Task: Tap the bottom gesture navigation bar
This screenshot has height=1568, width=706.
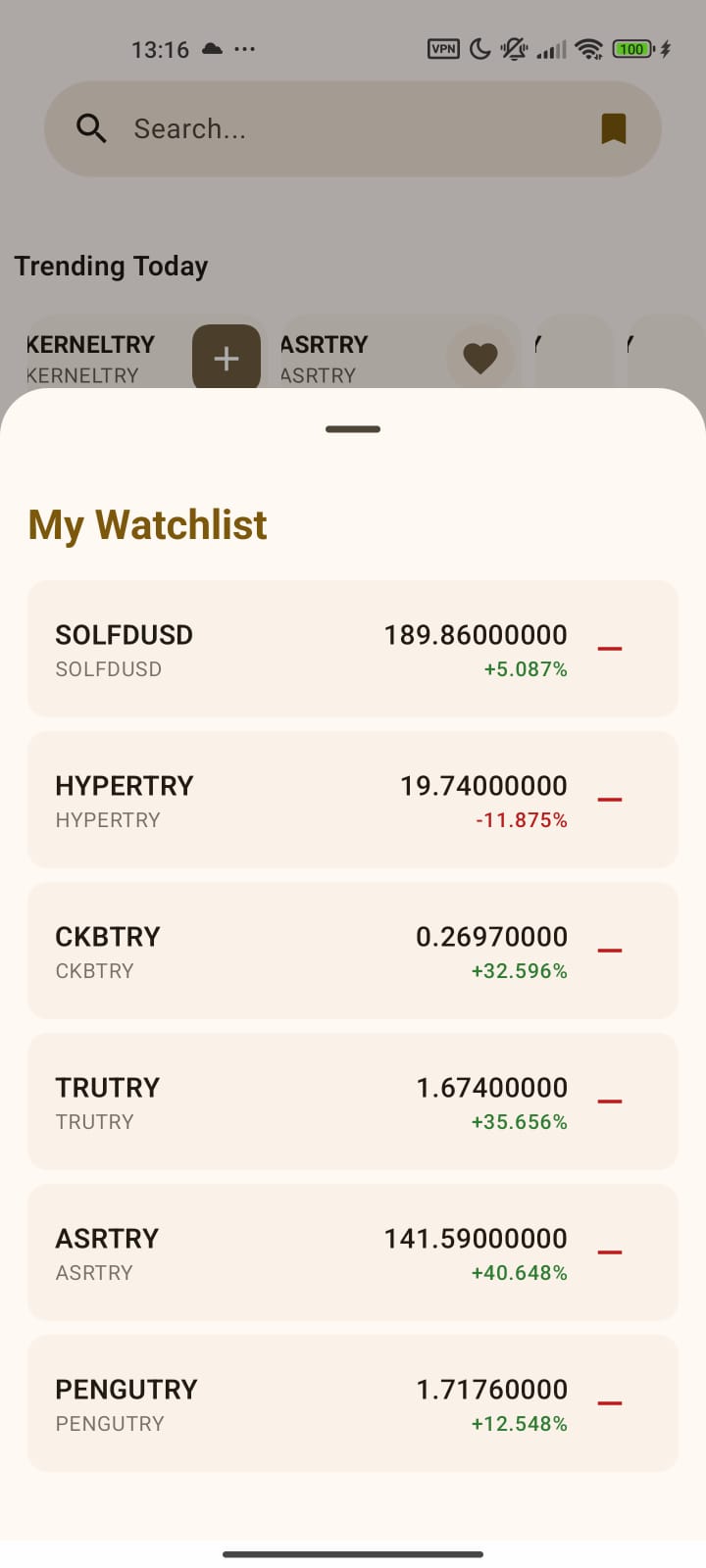Action: (353, 1553)
